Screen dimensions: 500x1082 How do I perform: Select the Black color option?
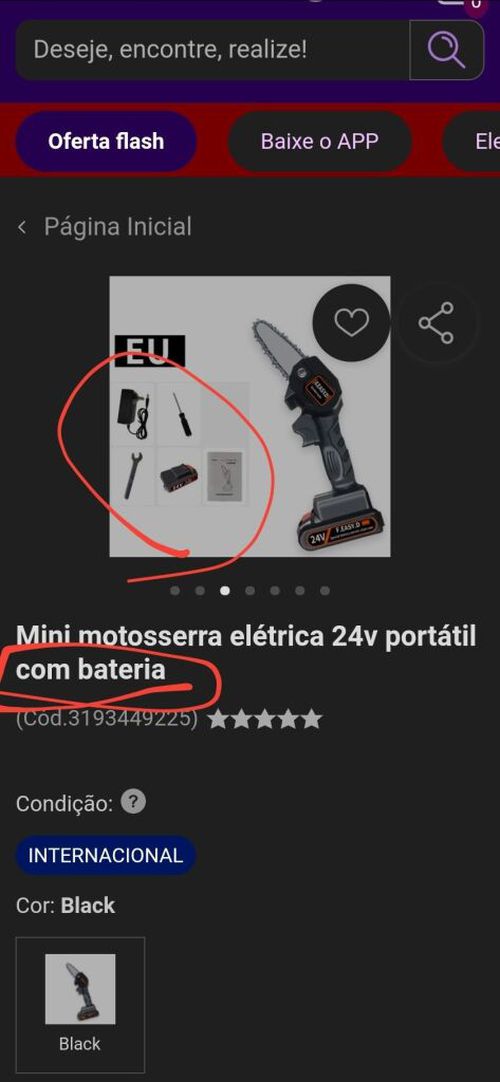pos(80,1004)
